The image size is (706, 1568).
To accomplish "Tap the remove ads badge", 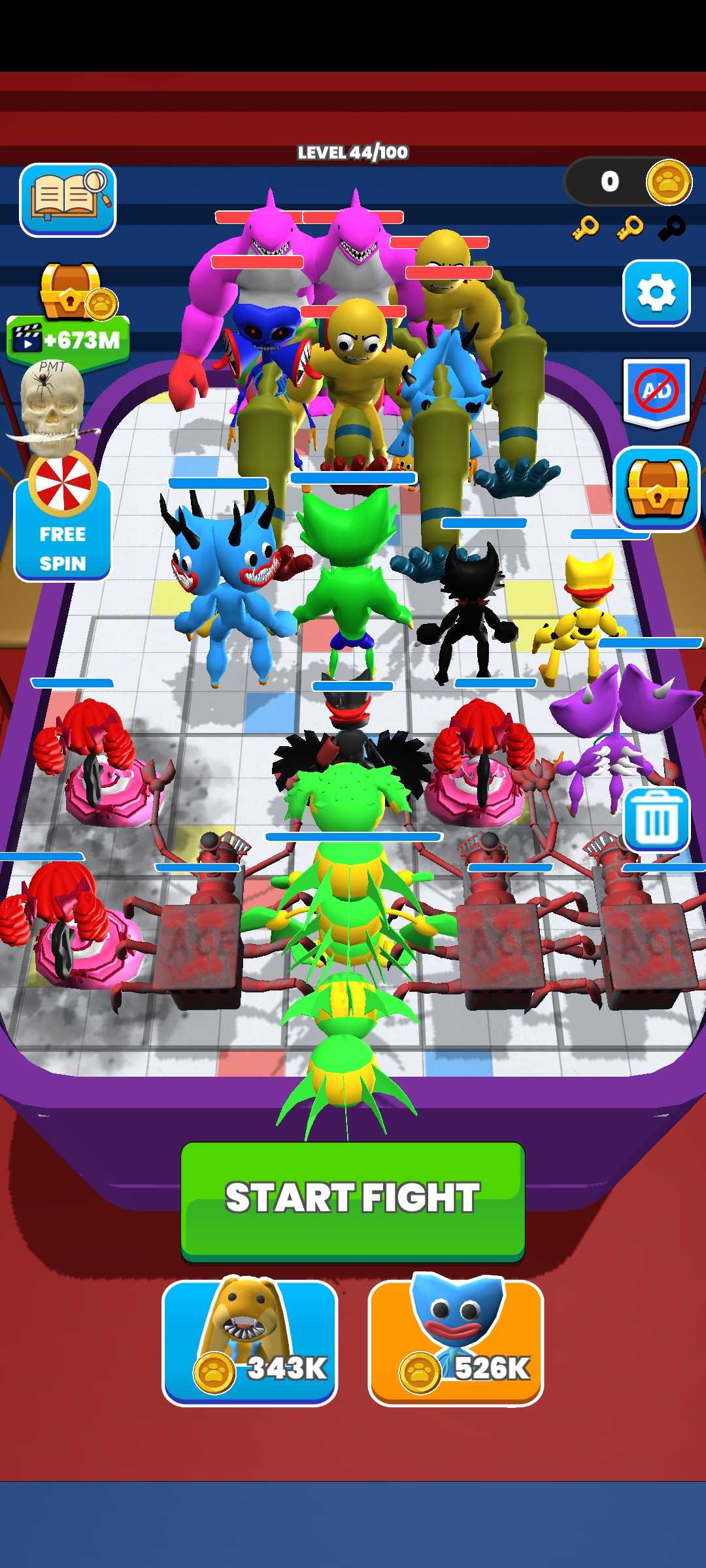I will click(656, 392).
